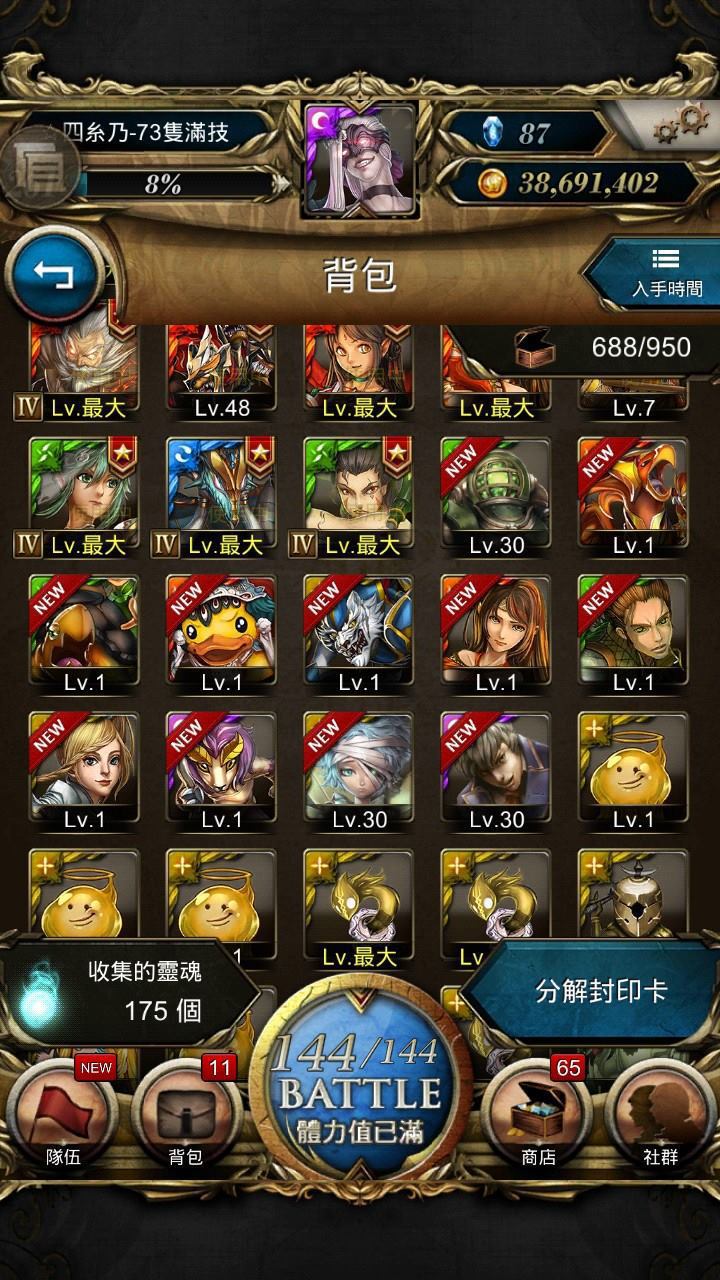
Task: Select the blonde girl card Lv.1
Action: pos(84,762)
